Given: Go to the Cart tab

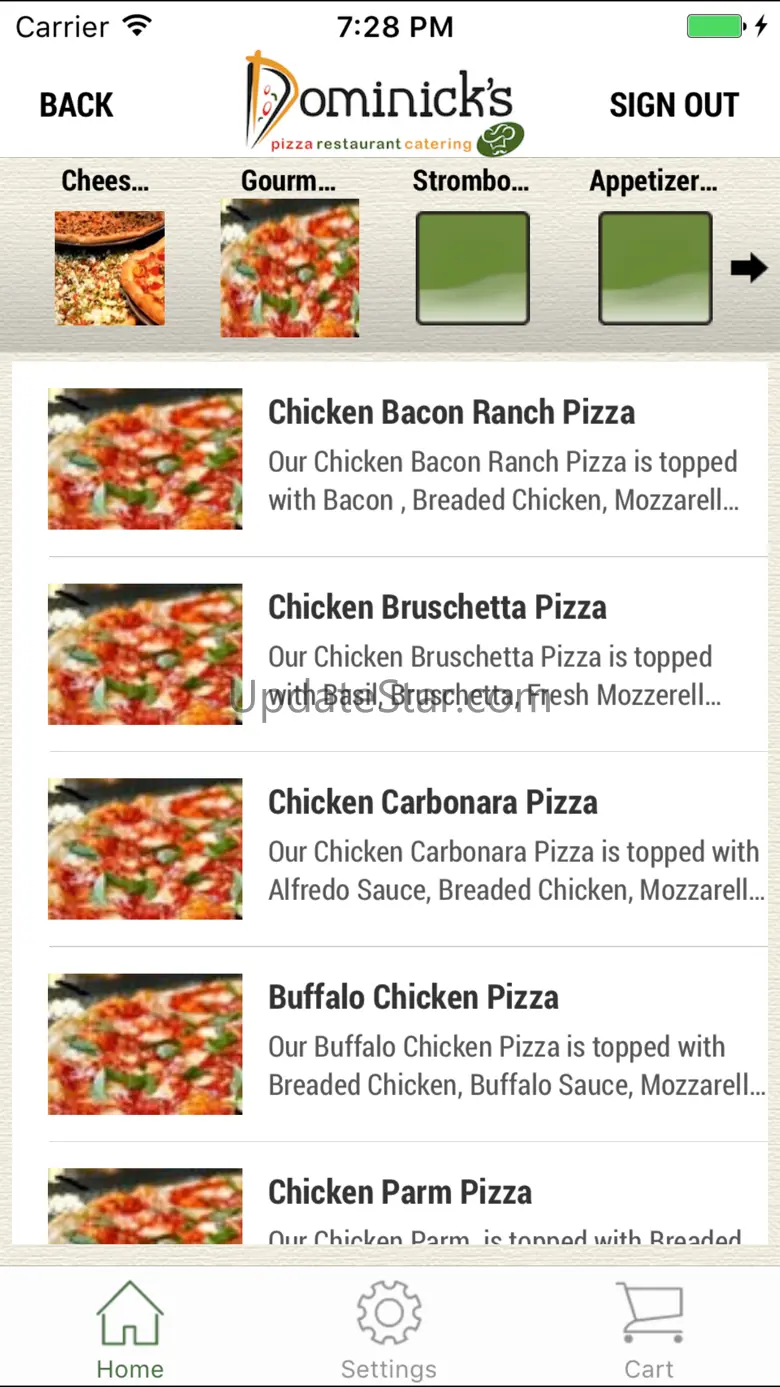Looking at the screenshot, I should click(649, 1329).
